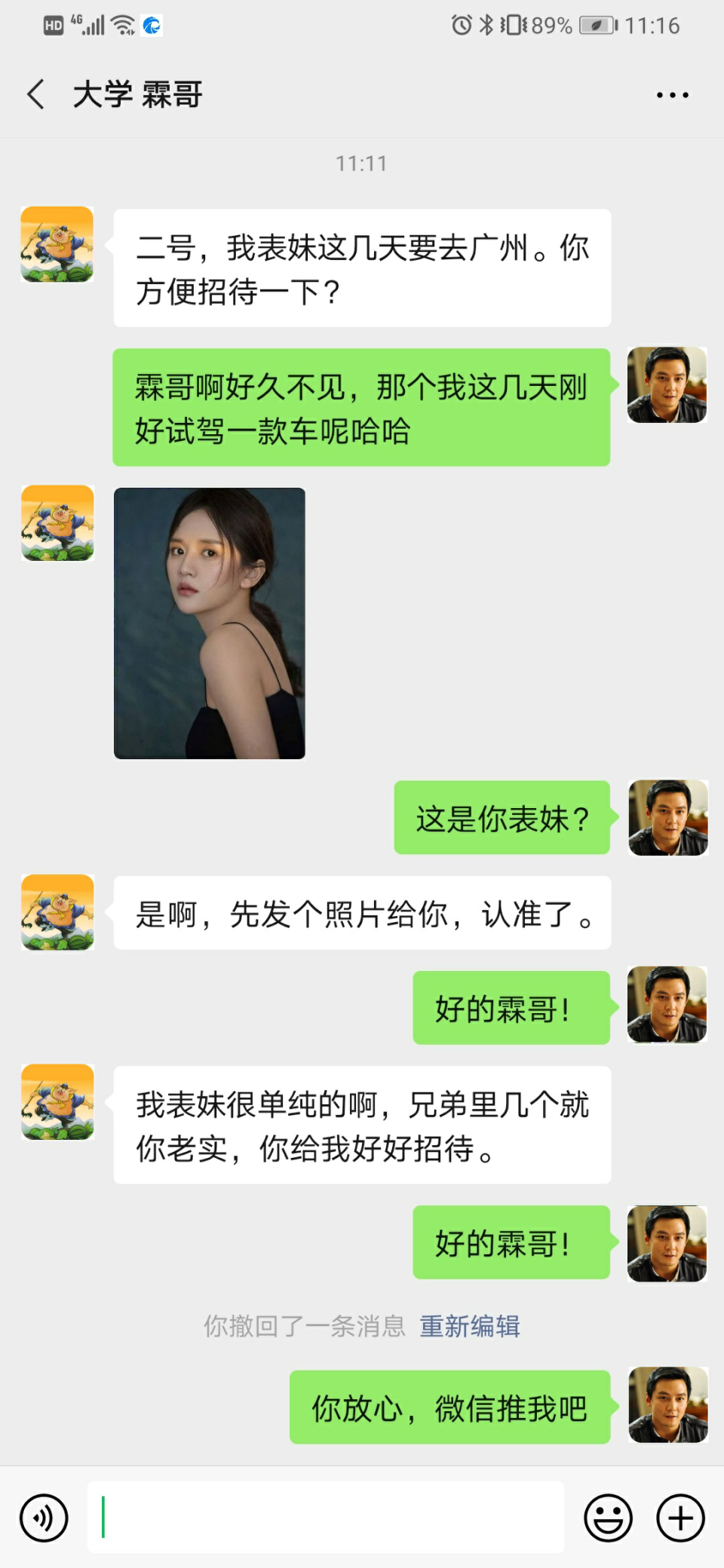Image resolution: width=724 pixels, height=1568 pixels.
Task: Open the attachments plus panel
Action: (679, 1517)
